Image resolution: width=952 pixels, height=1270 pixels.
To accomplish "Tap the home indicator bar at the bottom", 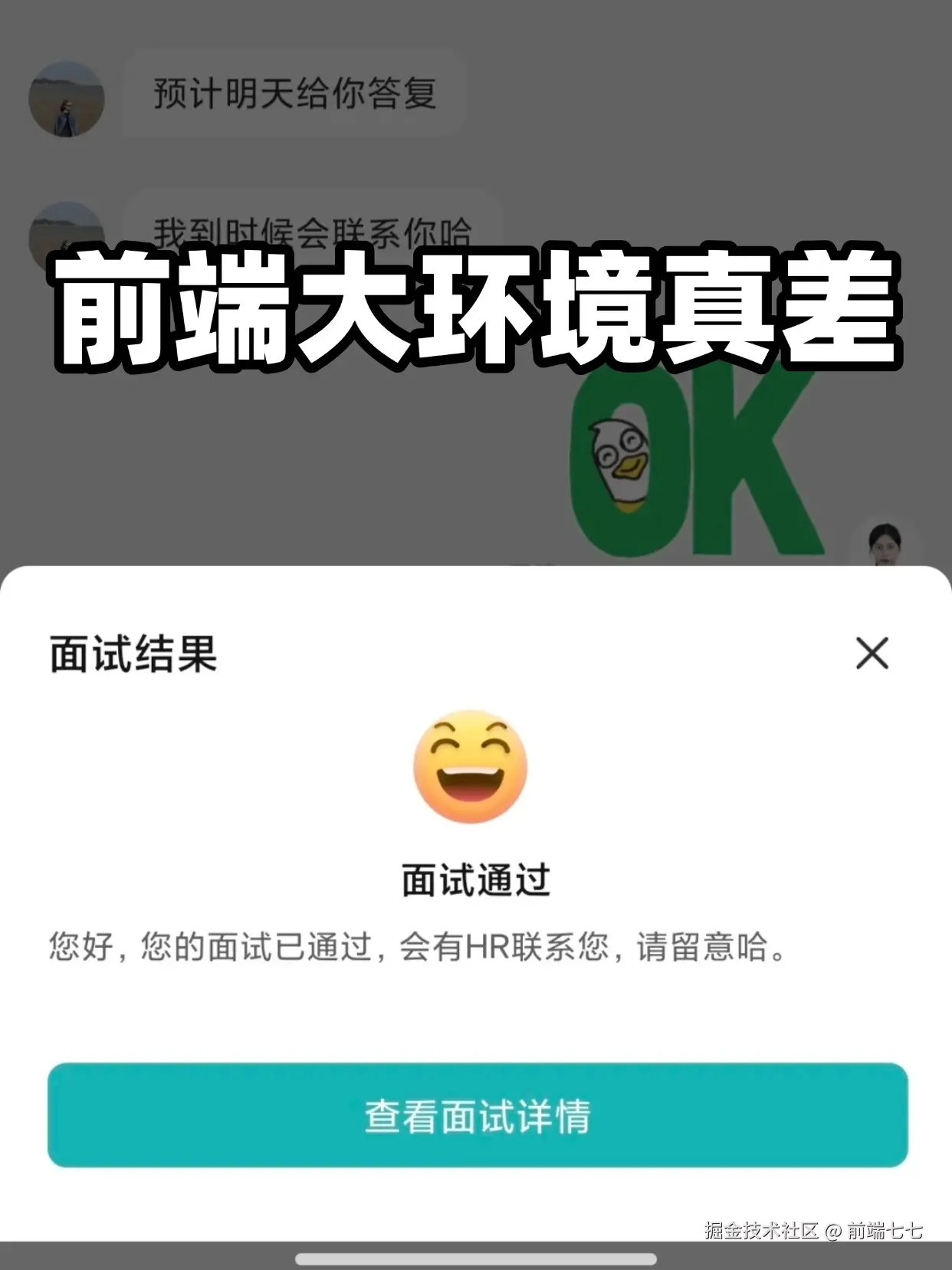I will [x=476, y=1258].
